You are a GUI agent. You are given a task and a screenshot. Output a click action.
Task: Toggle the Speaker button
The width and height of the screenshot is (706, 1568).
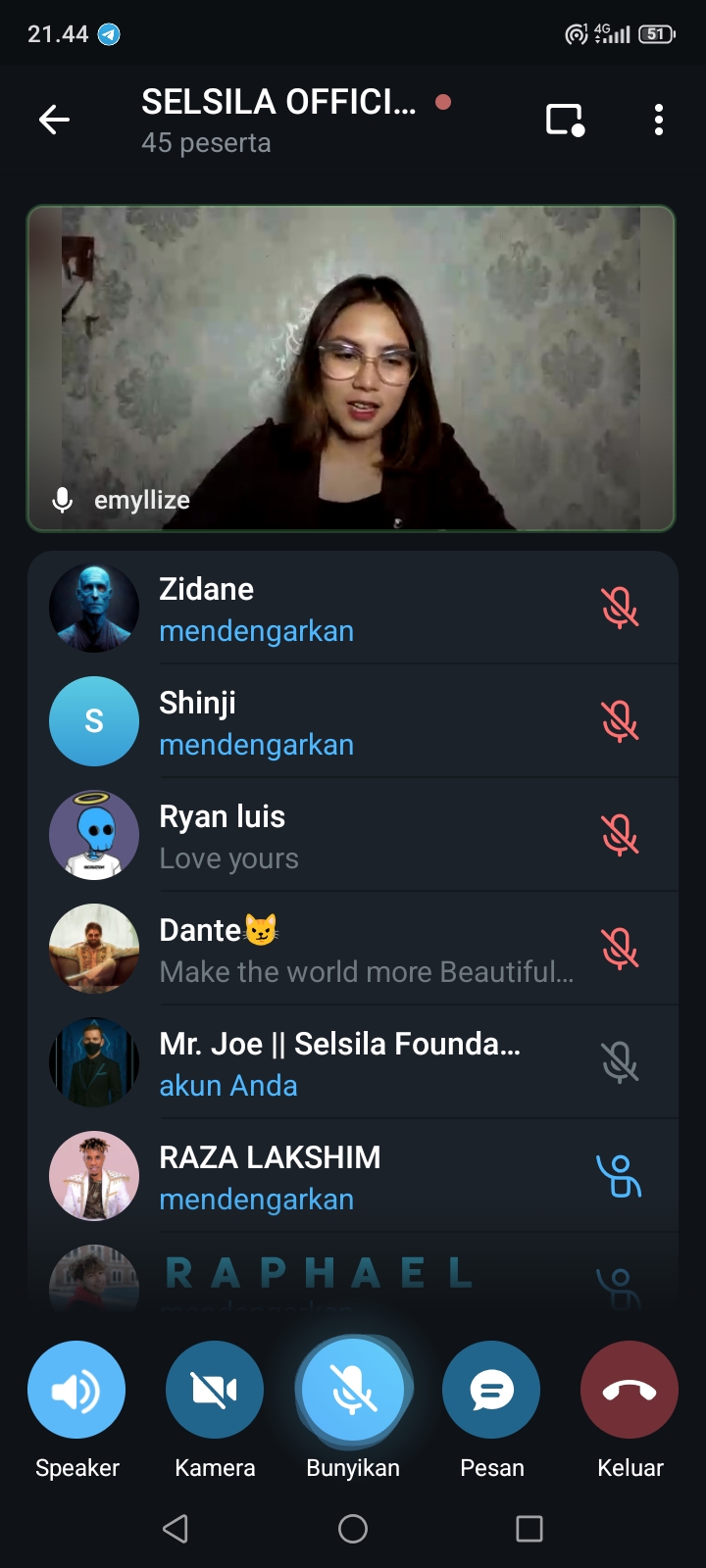[76, 1390]
